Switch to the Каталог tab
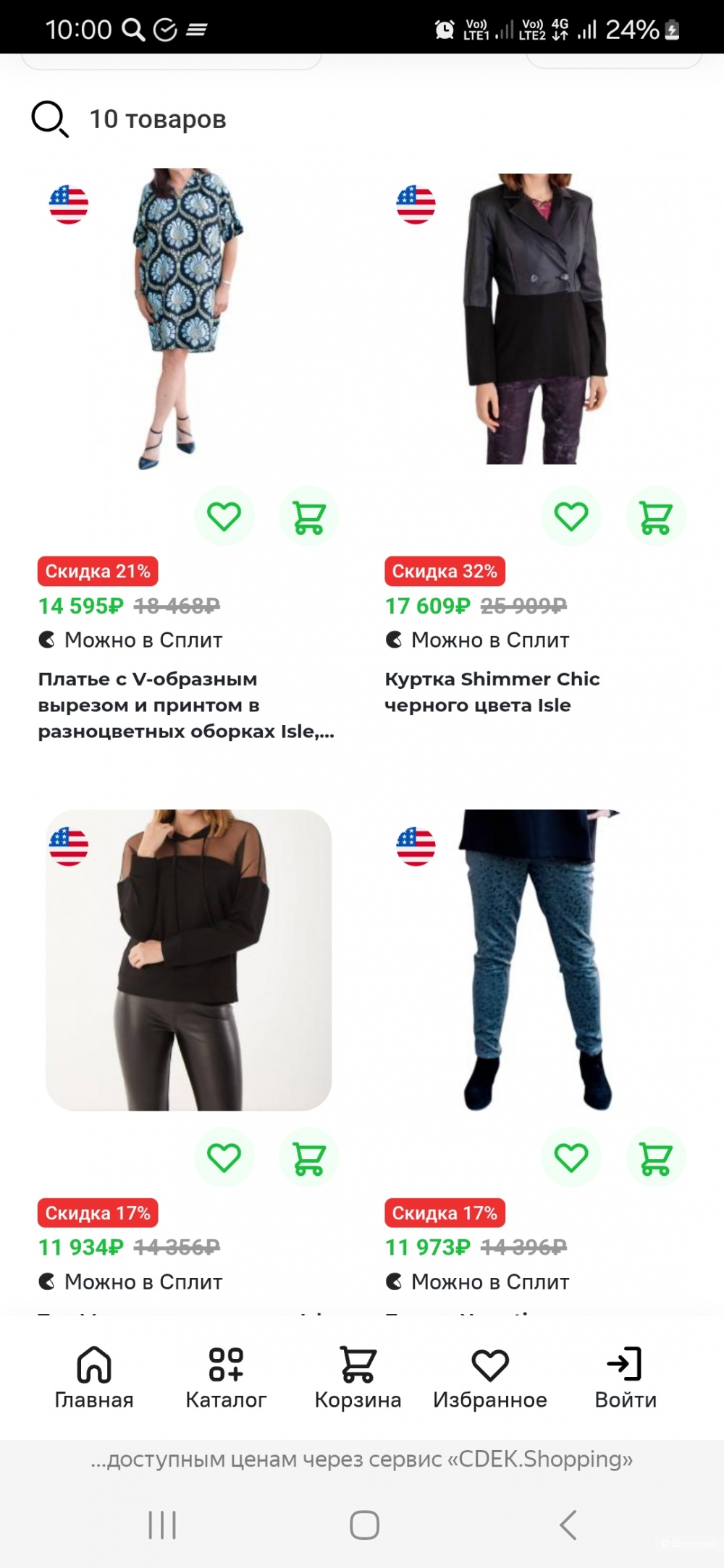Image resolution: width=724 pixels, height=1568 pixels. pyautogui.click(x=226, y=1377)
